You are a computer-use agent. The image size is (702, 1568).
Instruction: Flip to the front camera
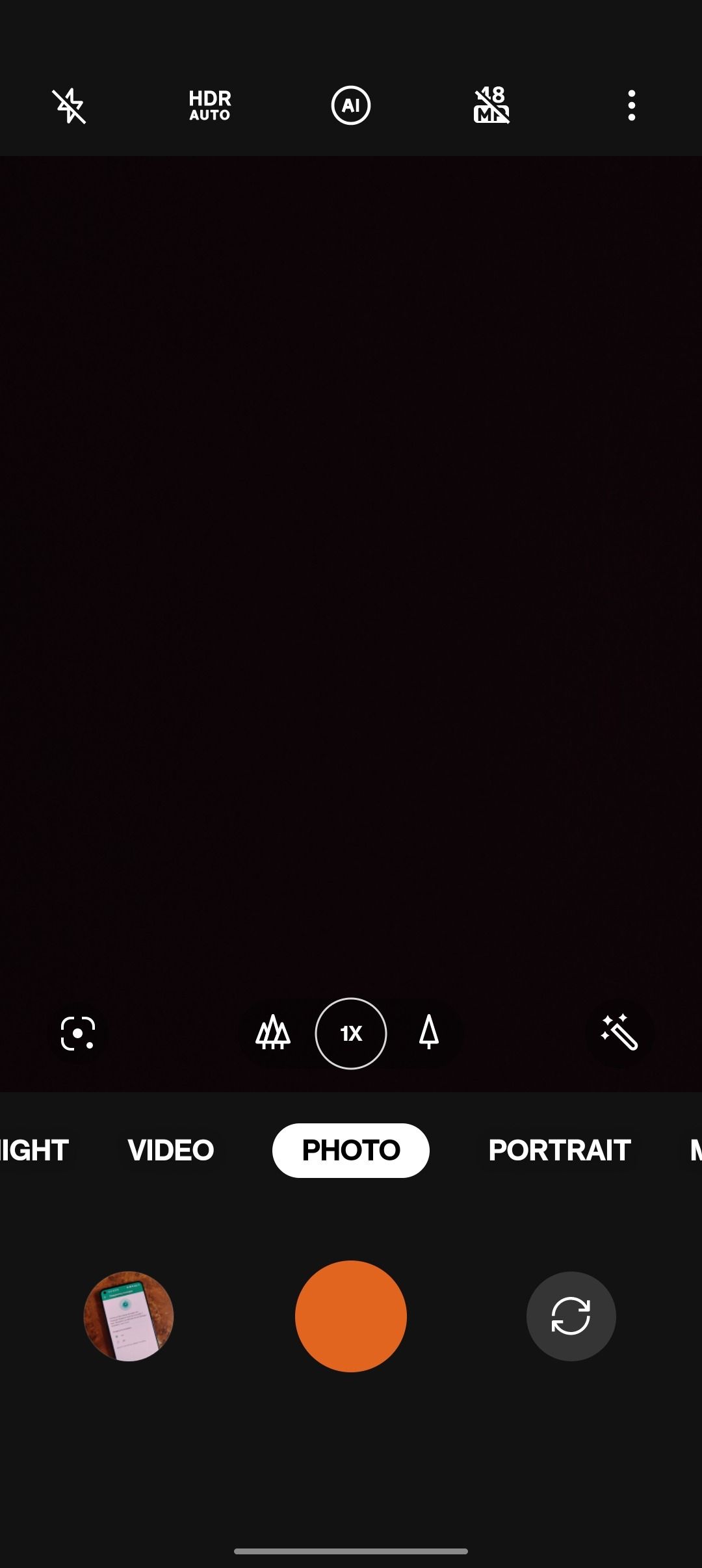click(571, 1316)
